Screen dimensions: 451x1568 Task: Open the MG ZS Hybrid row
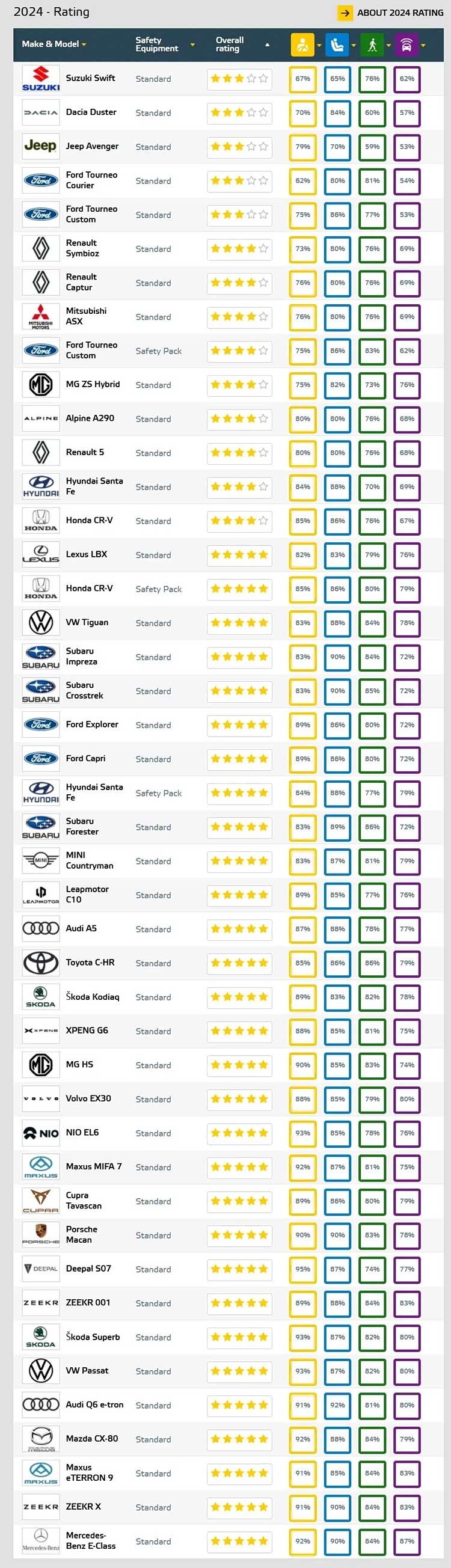(93, 385)
